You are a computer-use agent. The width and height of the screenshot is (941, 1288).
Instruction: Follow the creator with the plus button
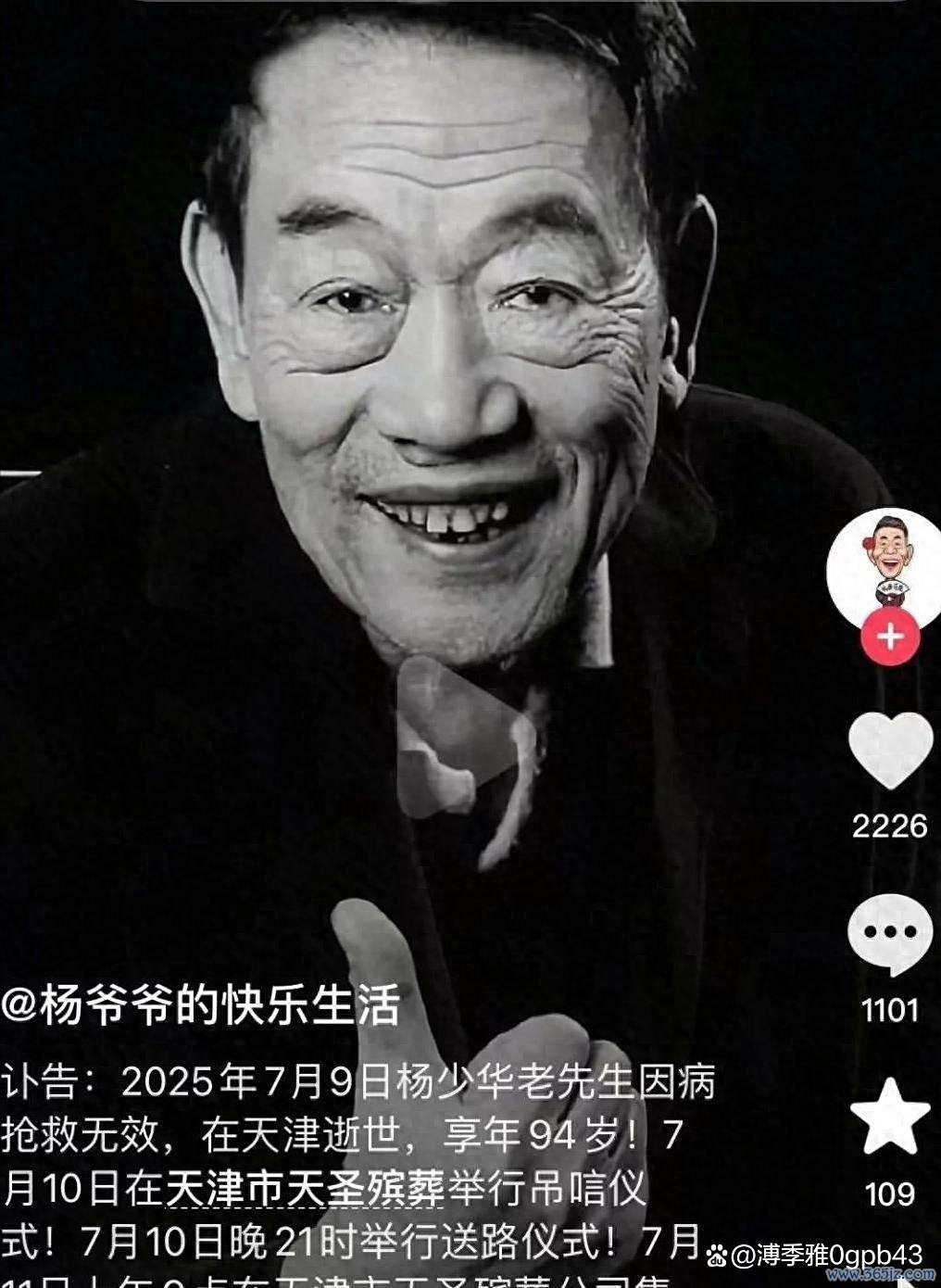pos(890,638)
